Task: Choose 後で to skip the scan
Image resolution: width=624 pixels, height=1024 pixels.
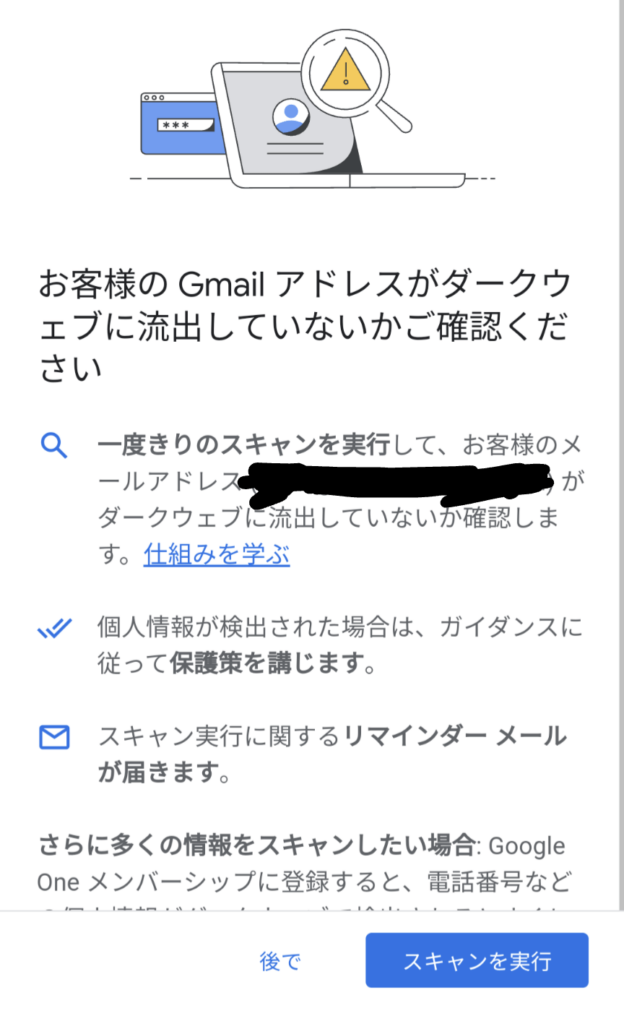Action: (280, 962)
